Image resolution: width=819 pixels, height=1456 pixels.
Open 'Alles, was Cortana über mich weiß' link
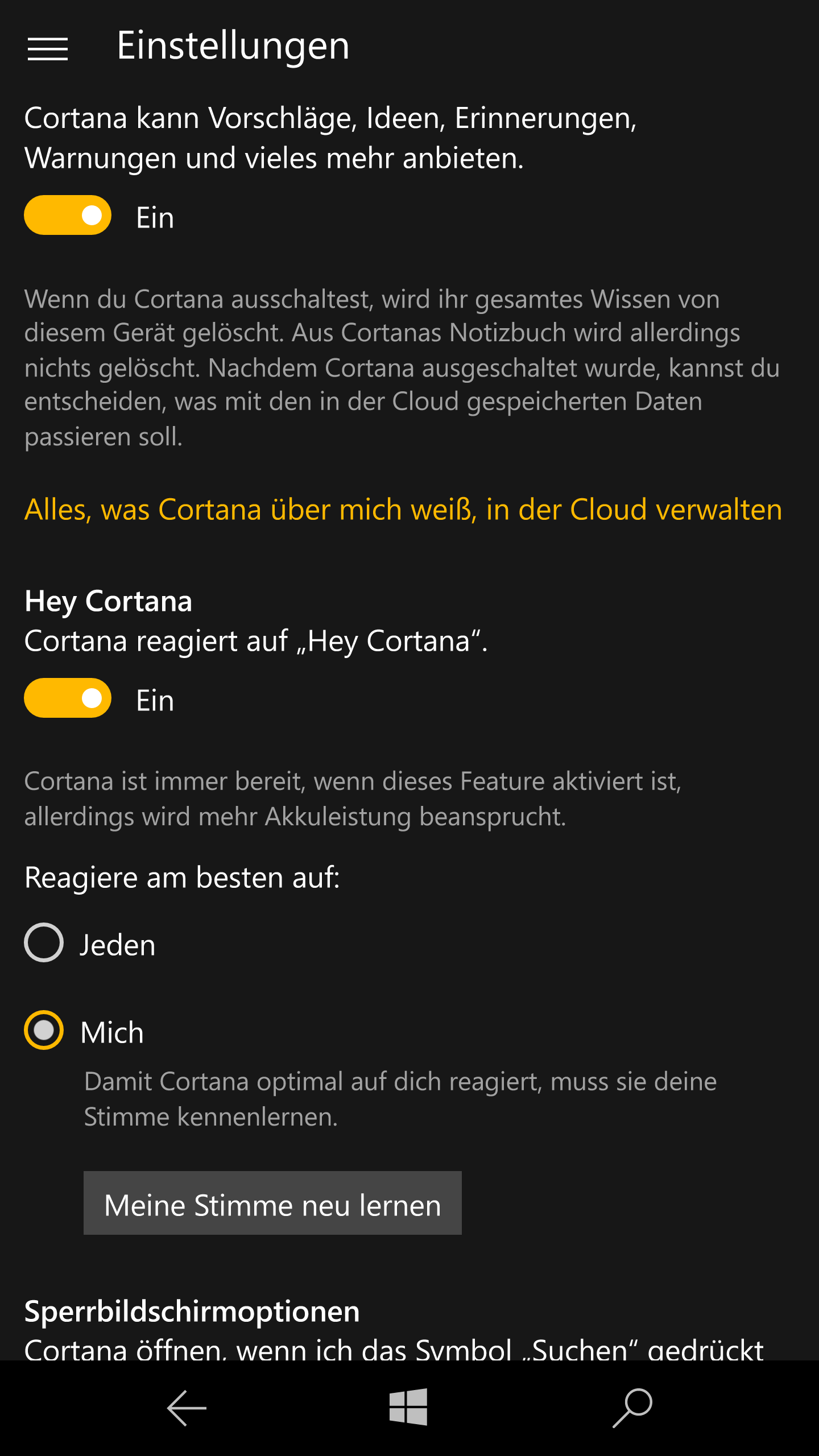403,509
